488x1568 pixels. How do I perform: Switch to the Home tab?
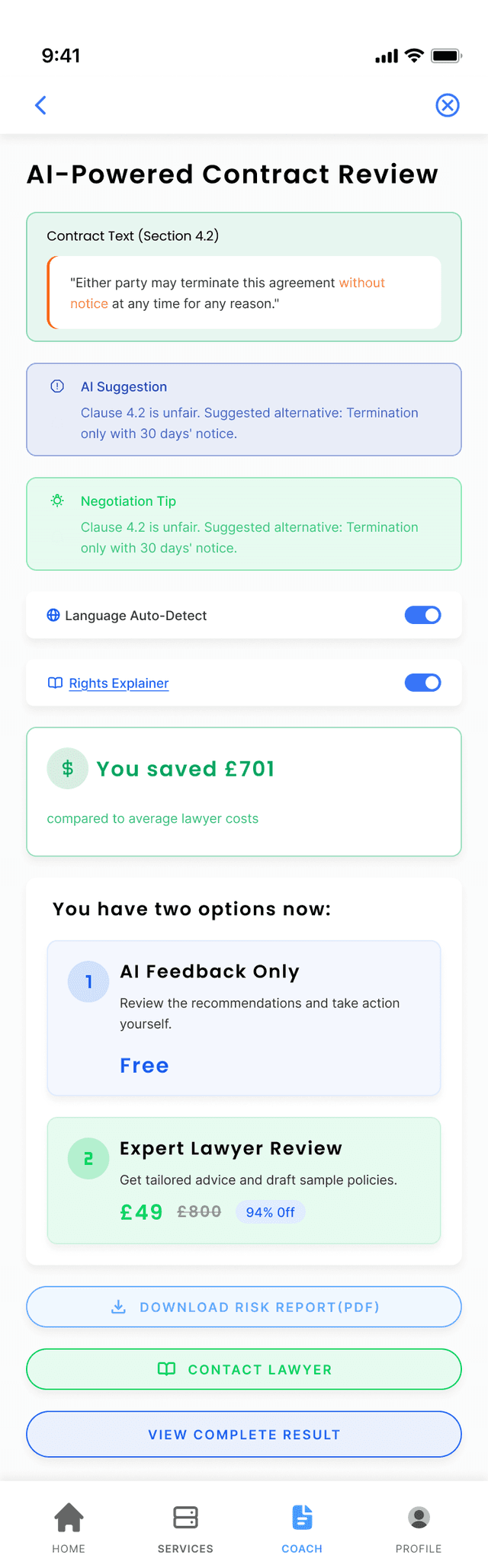[69, 1527]
